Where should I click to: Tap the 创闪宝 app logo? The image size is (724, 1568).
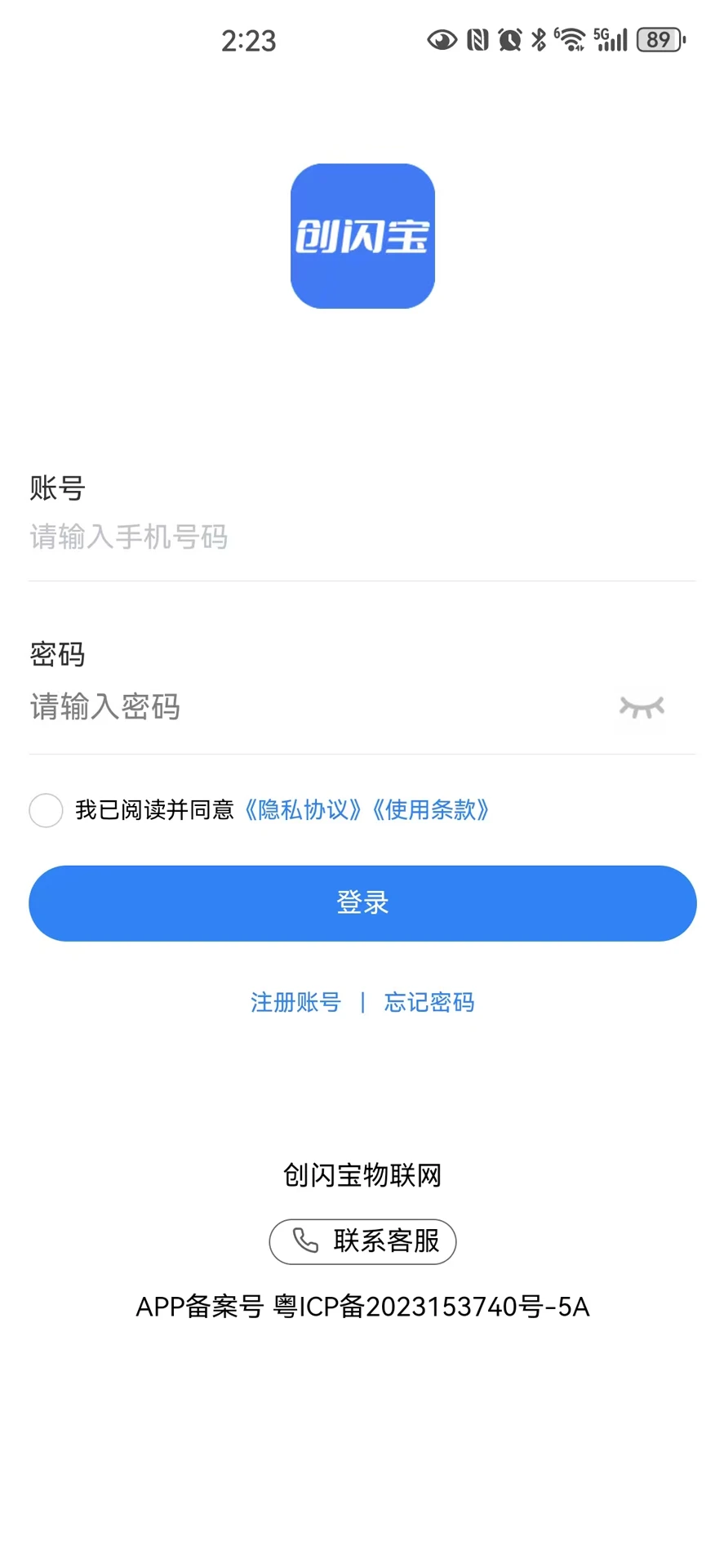[362, 236]
